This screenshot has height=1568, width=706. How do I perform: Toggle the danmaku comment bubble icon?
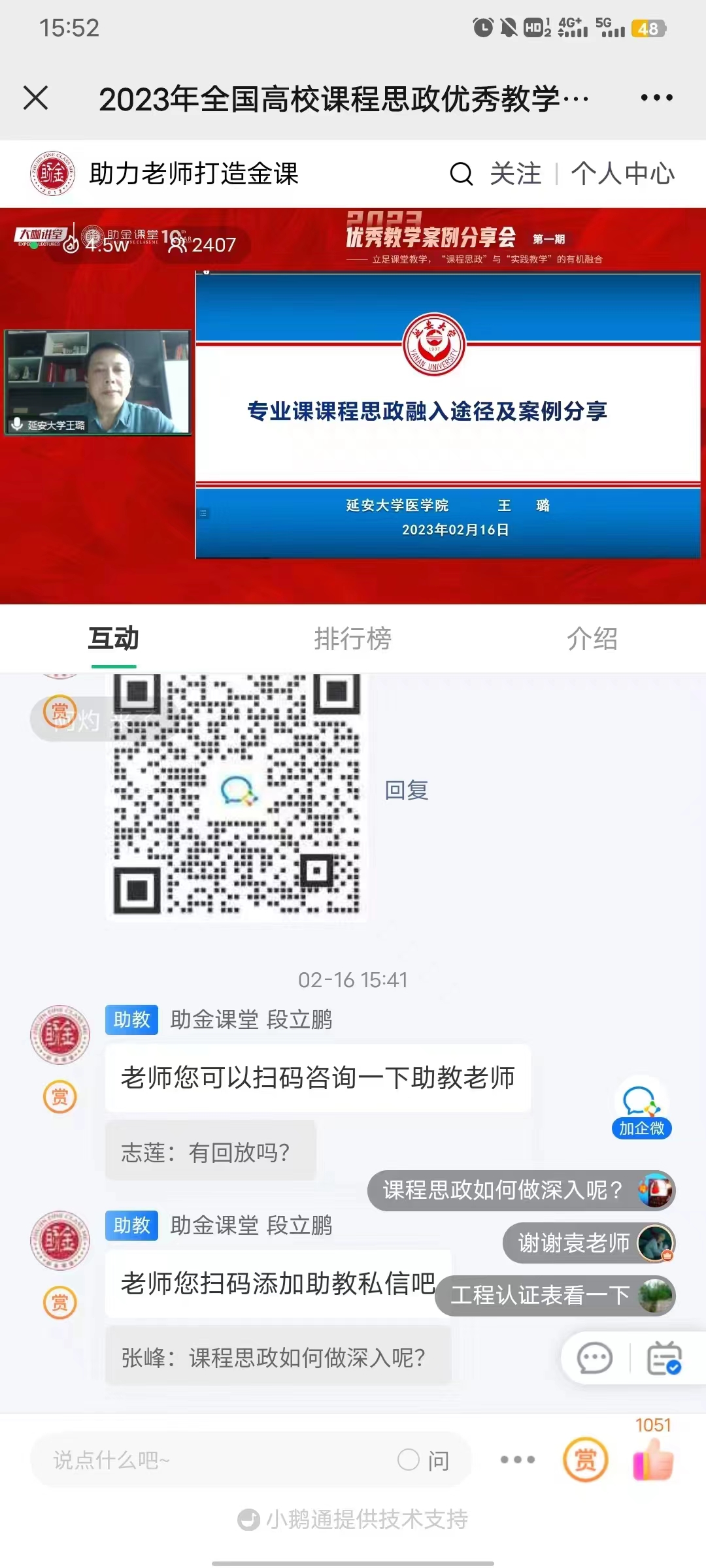(594, 1359)
